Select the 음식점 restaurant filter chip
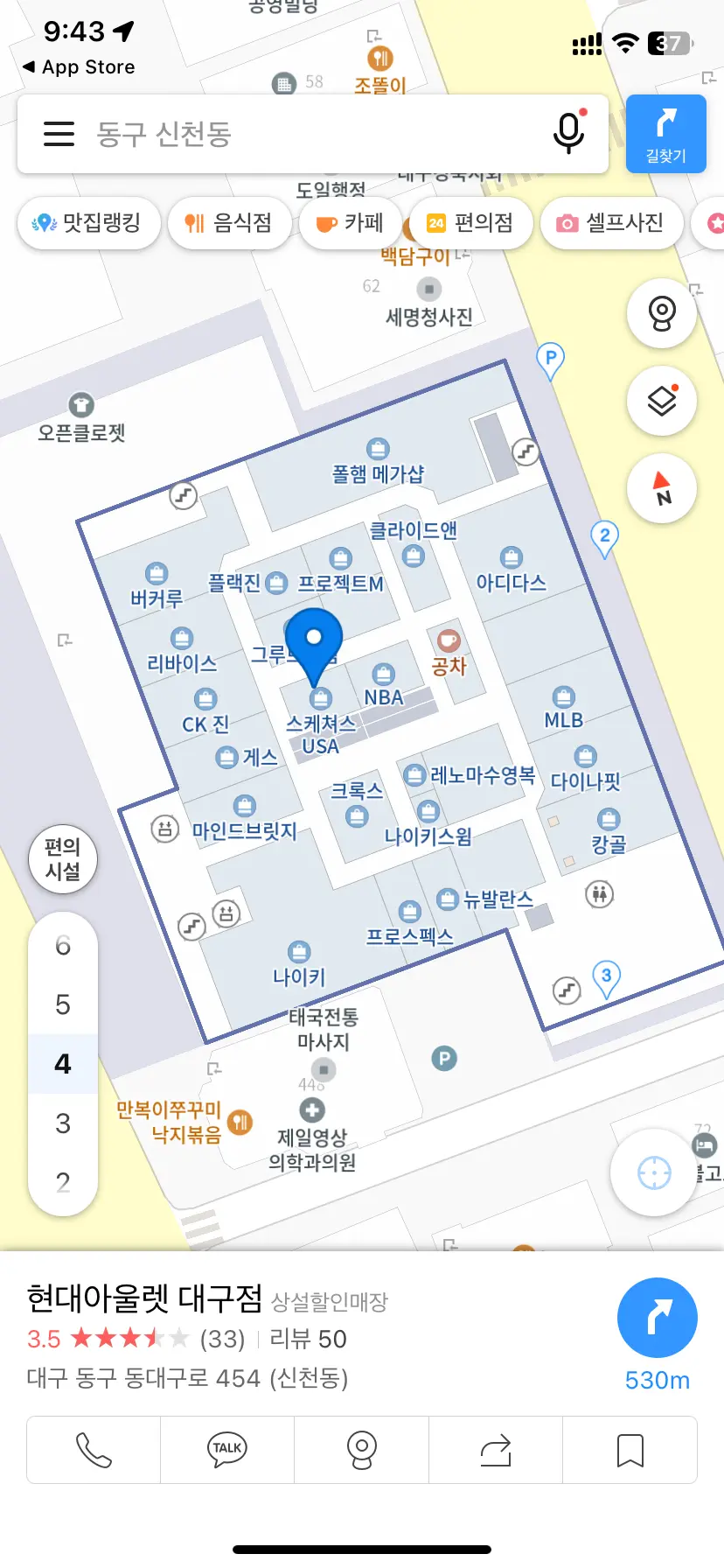 point(230,223)
